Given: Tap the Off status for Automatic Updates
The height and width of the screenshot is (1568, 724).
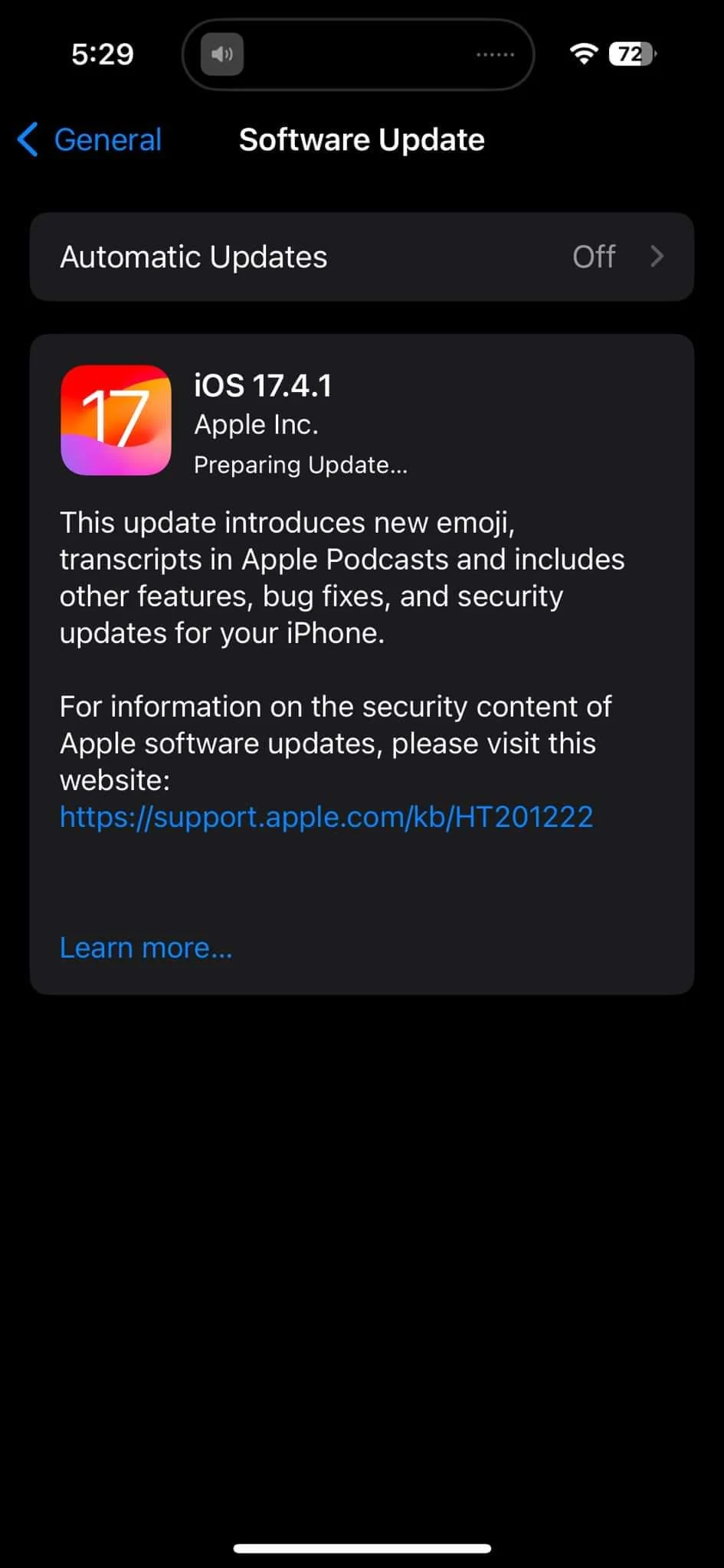Looking at the screenshot, I should click(594, 256).
